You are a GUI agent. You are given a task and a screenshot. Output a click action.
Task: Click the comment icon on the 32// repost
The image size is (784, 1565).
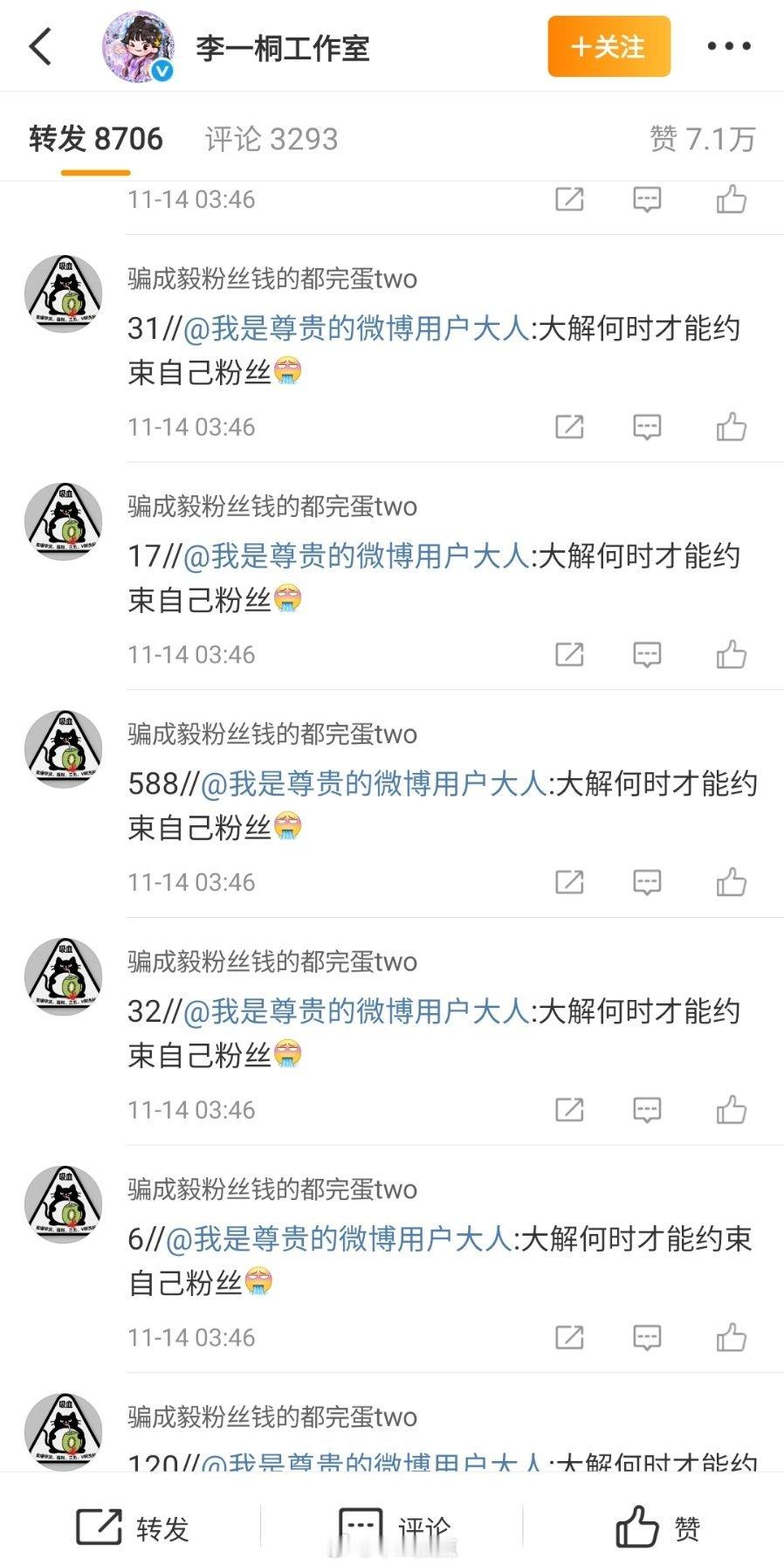pyautogui.click(x=647, y=1109)
